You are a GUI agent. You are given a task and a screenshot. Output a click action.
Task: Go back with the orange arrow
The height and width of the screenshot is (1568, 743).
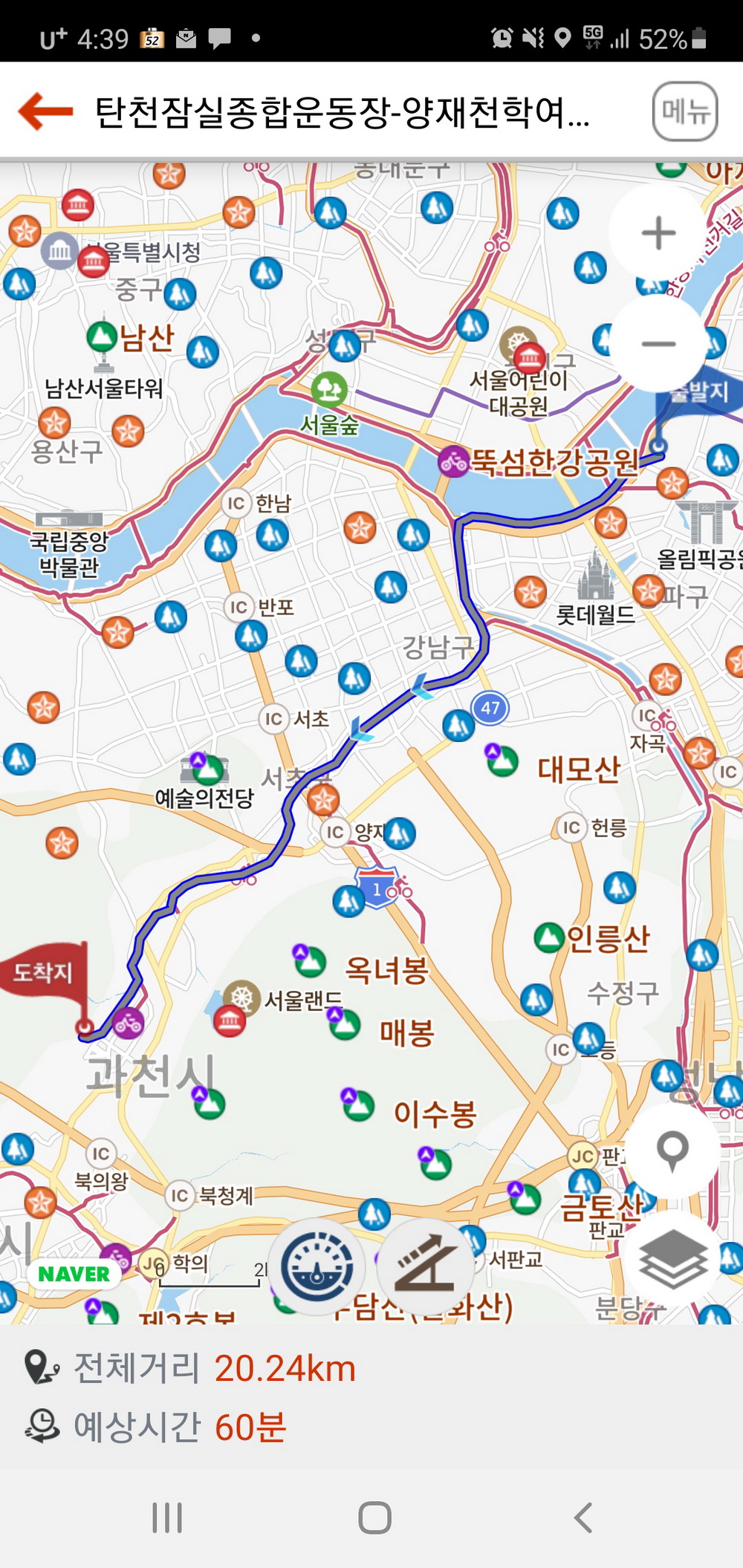(45, 111)
